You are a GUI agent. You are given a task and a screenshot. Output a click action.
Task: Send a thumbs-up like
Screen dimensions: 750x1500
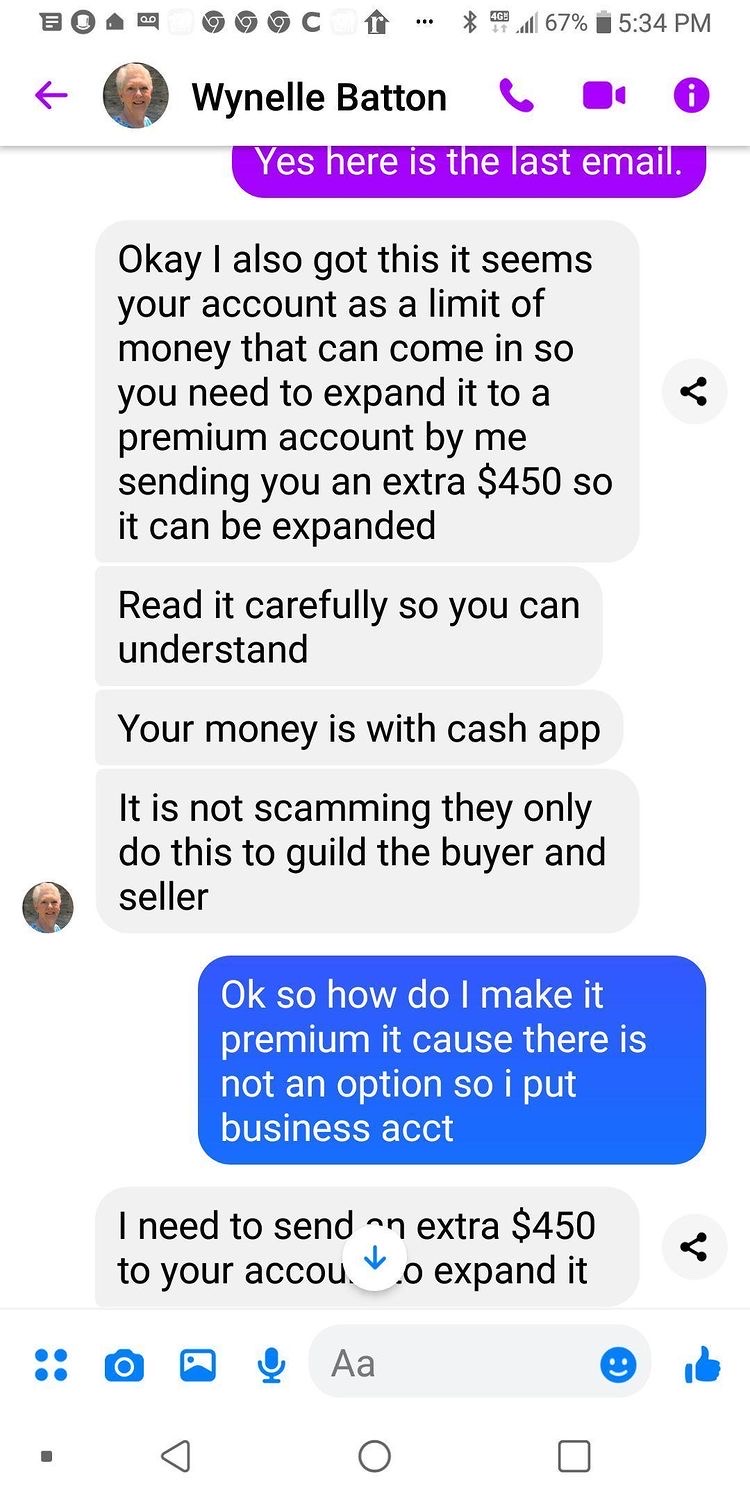pos(703,1364)
